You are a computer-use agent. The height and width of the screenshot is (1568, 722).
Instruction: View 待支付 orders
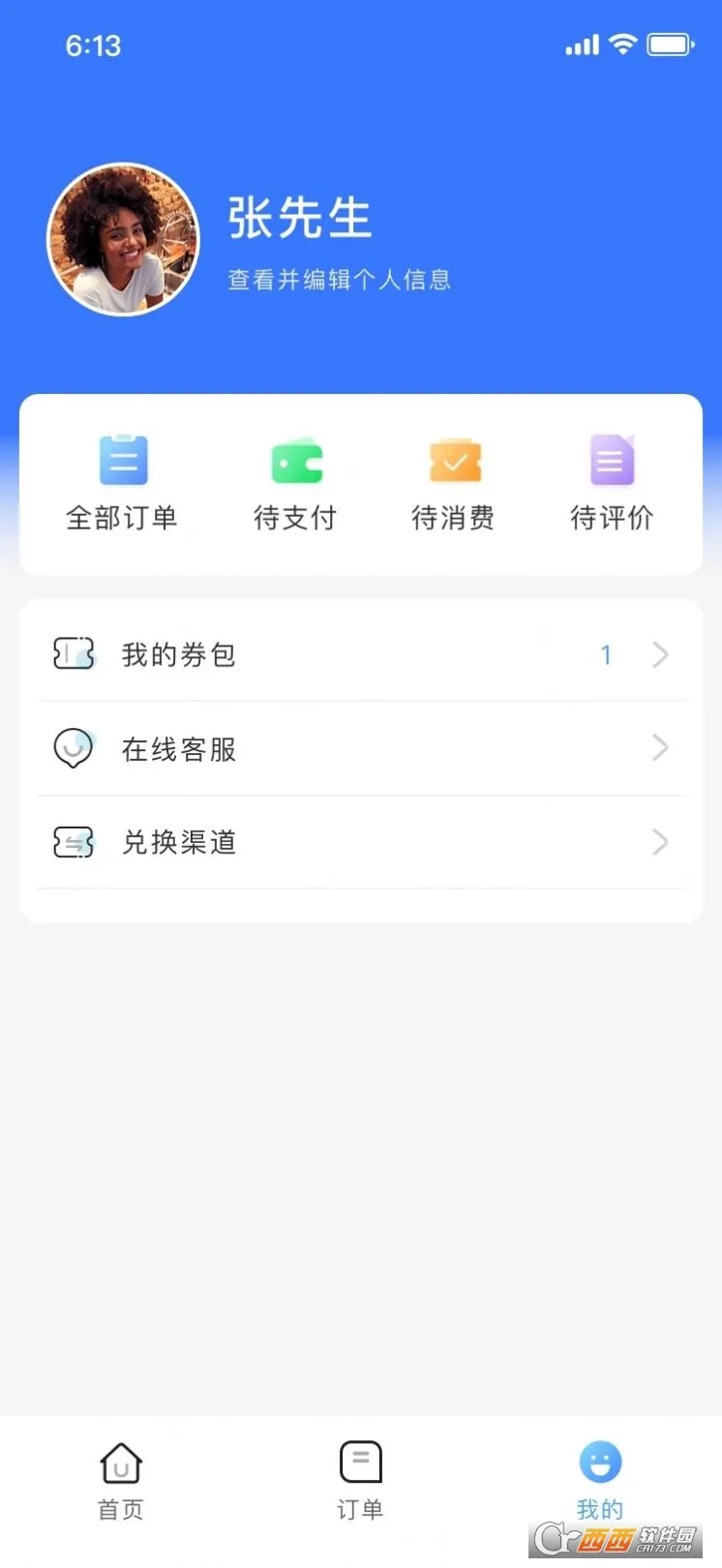[x=295, y=484]
